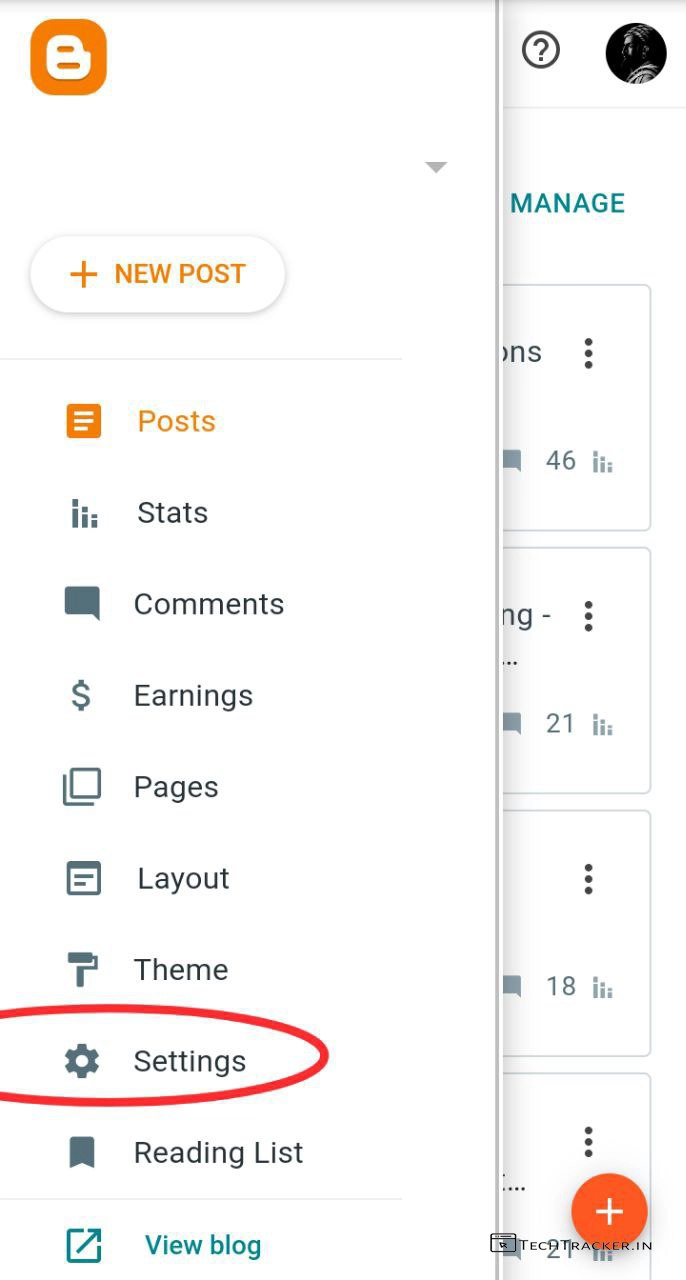
Task: Tap the MANAGE button
Action: (567, 203)
